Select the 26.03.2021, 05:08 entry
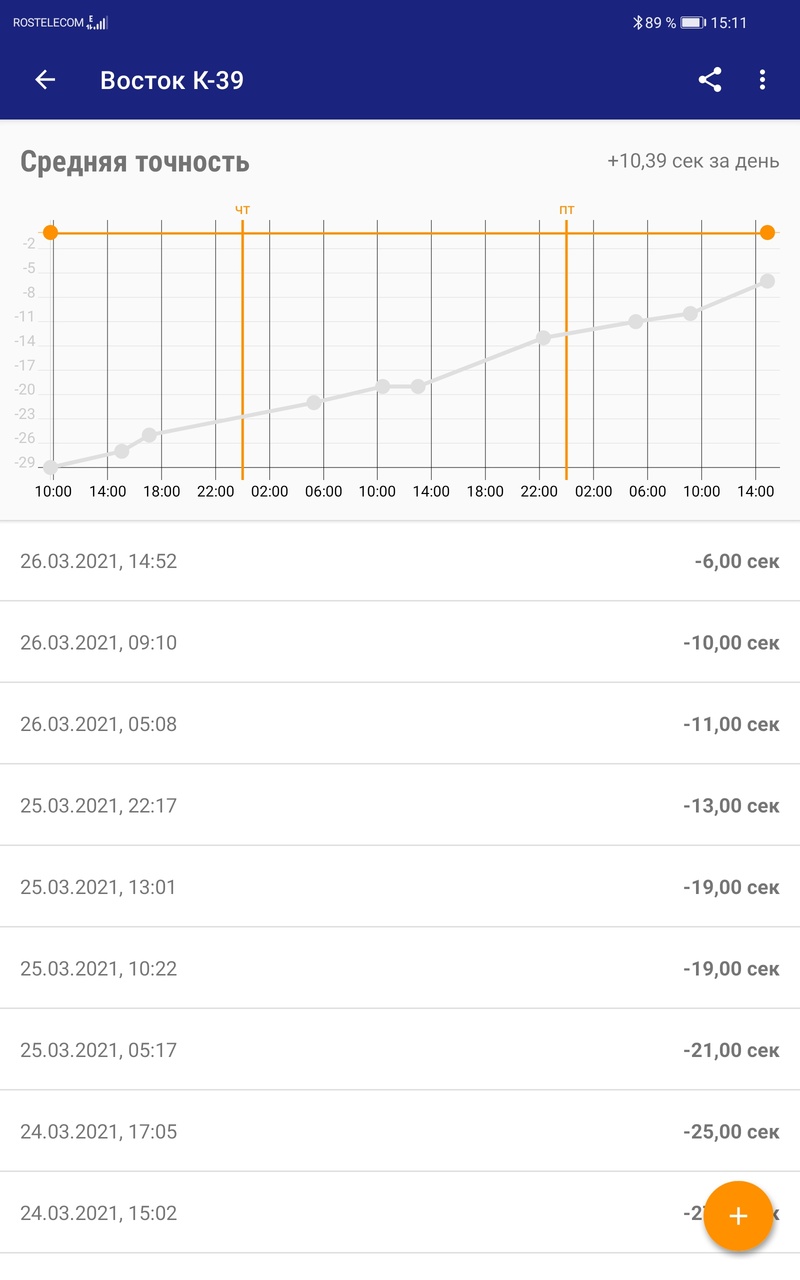800x1280 pixels. [x=400, y=724]
